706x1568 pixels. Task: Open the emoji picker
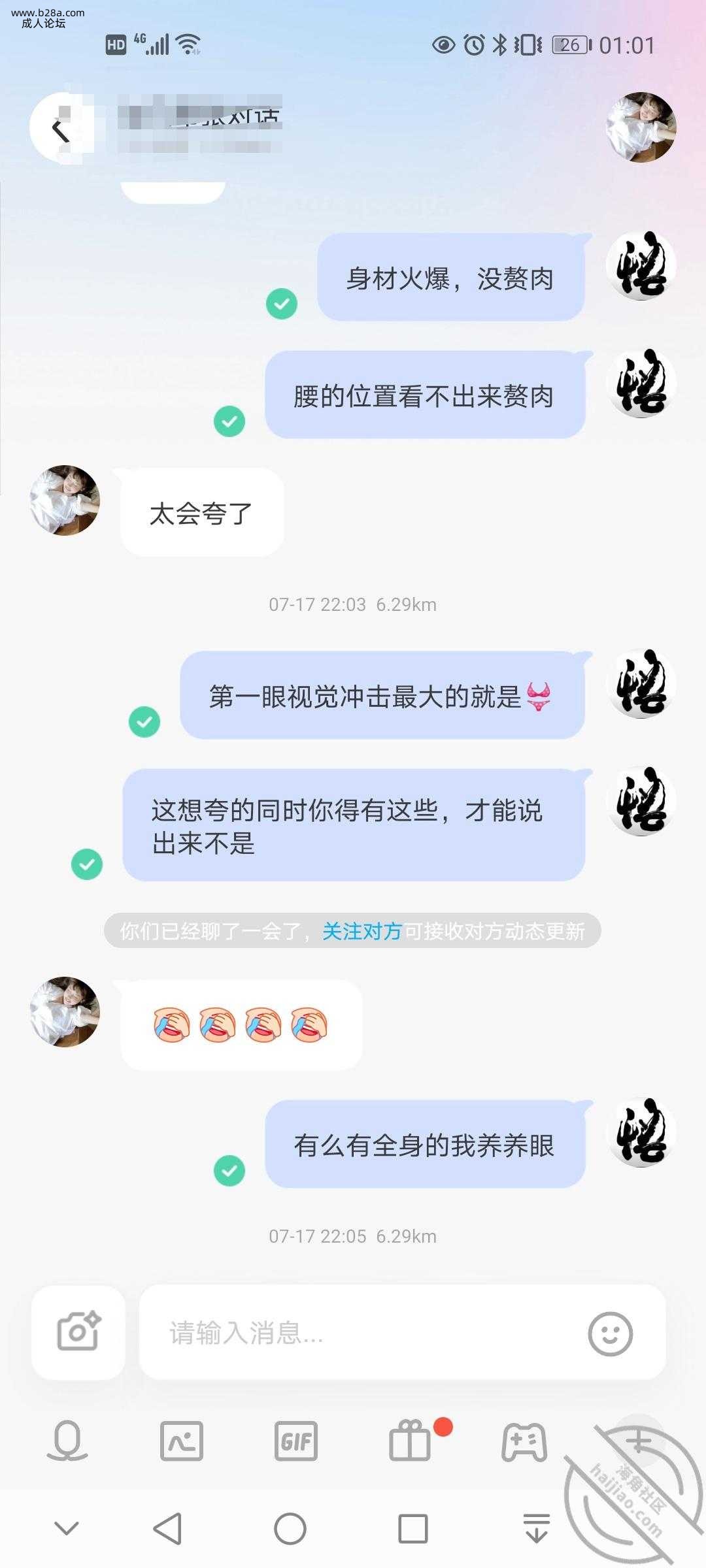[x=610, y=1333]
